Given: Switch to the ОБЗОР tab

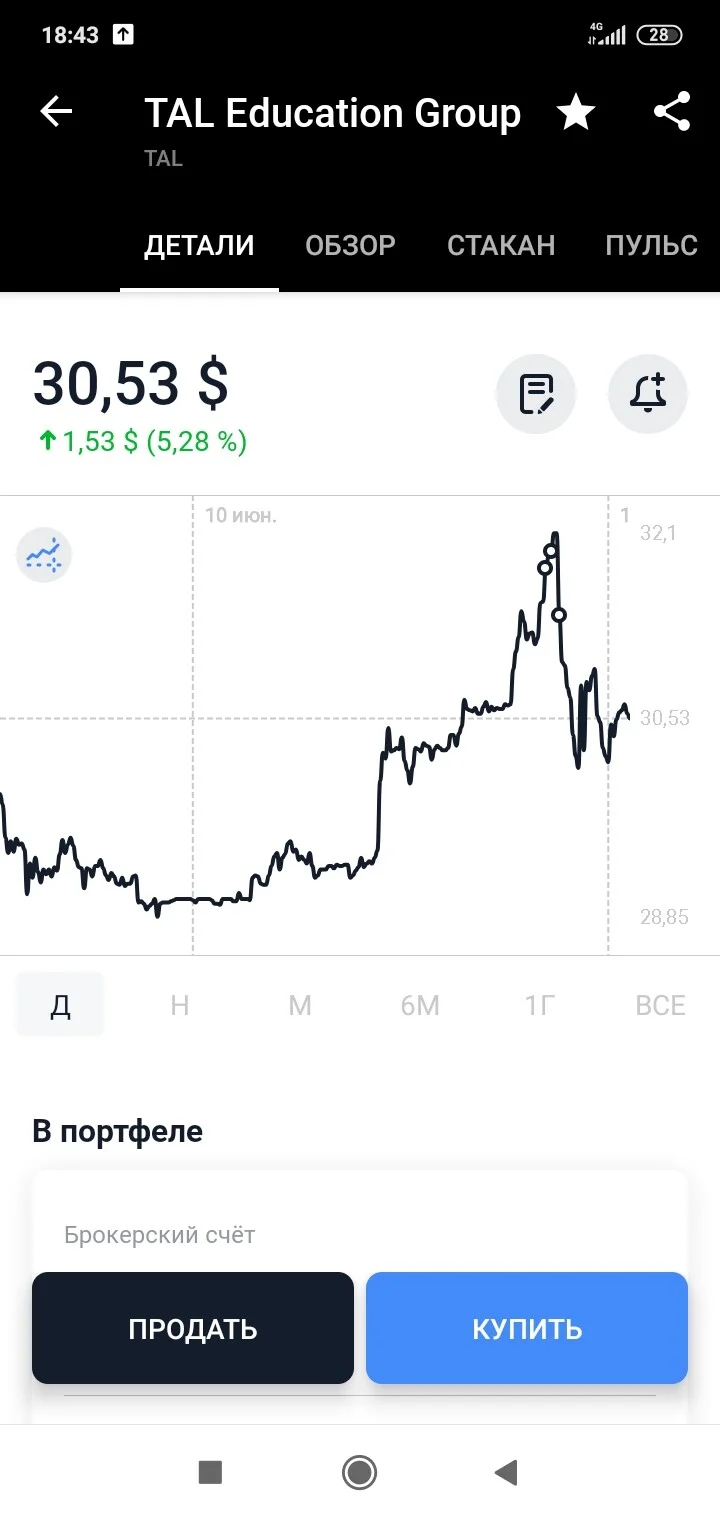Looking at the screenshot, I should 350,245.
